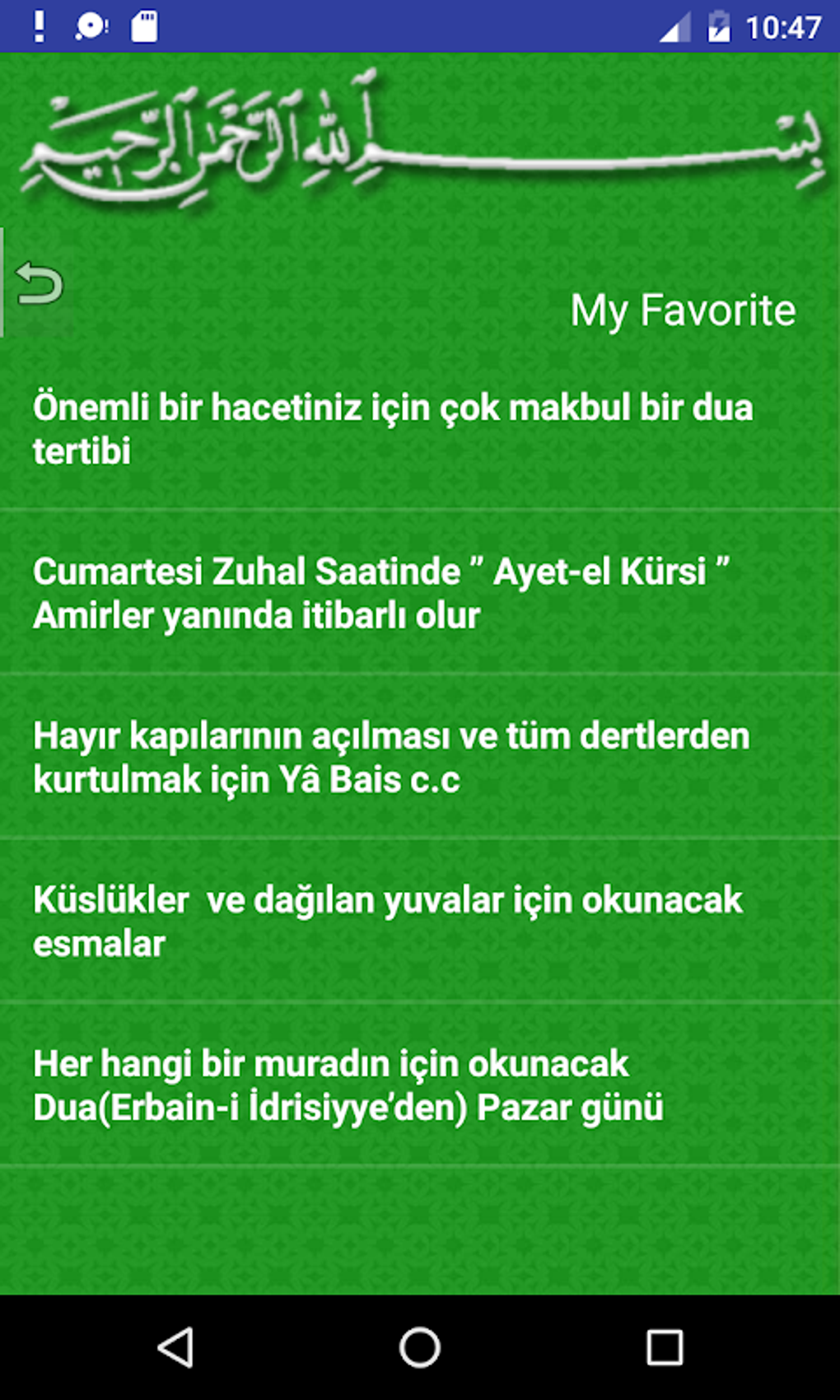Open 'Önemli bir hacetiniz için' dua

[x=393, y=429]
